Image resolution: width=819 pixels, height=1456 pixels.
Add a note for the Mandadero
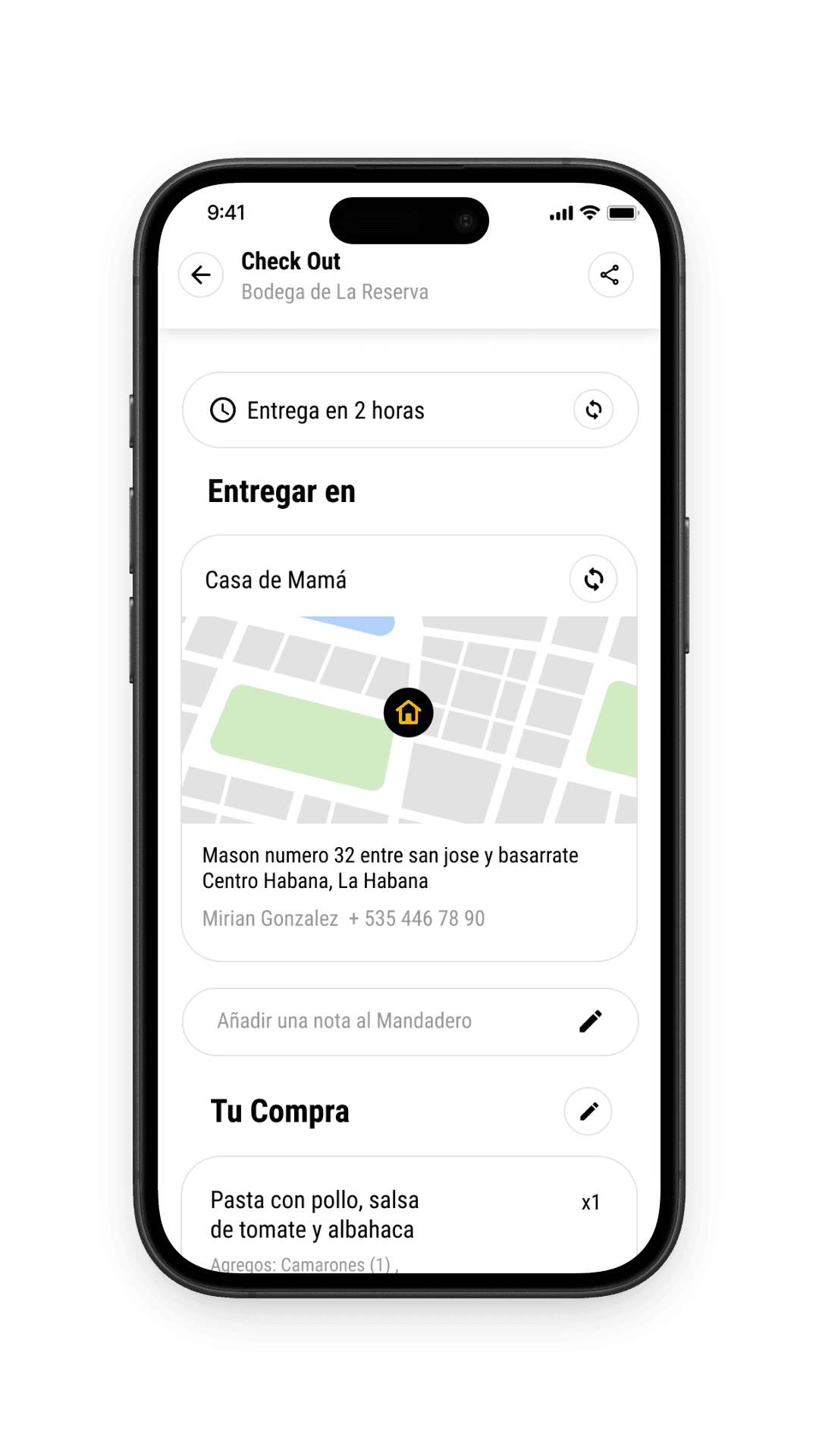409,1021
